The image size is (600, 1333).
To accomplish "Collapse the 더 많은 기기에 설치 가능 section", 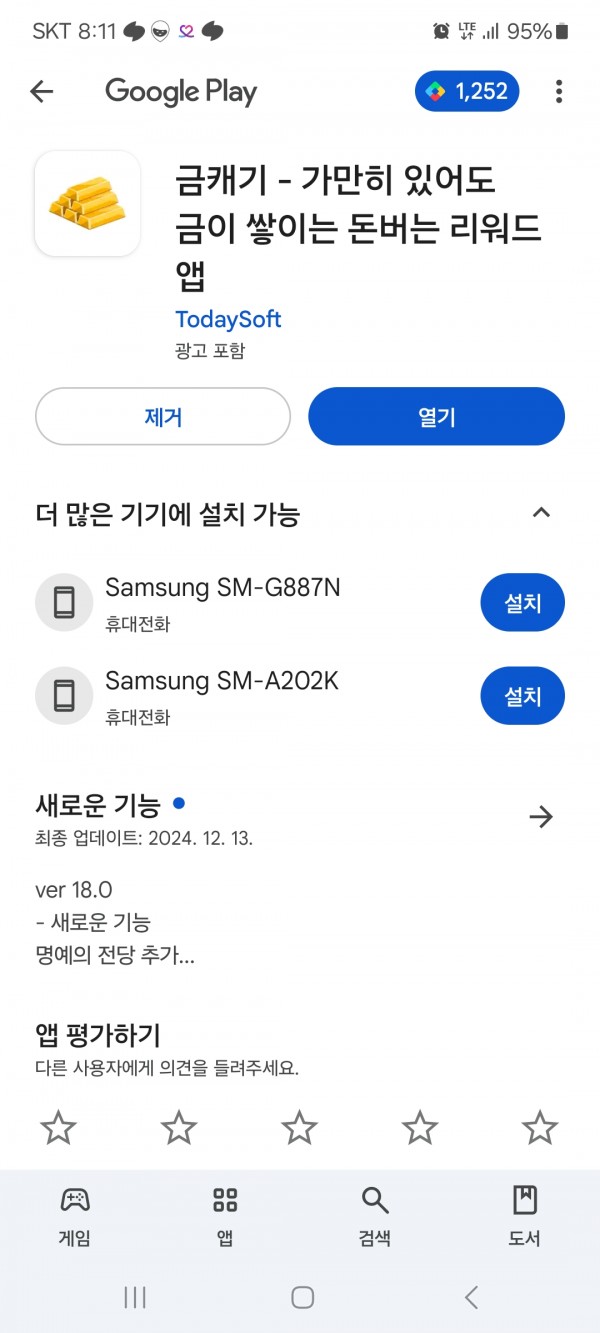I will [541, 513].
